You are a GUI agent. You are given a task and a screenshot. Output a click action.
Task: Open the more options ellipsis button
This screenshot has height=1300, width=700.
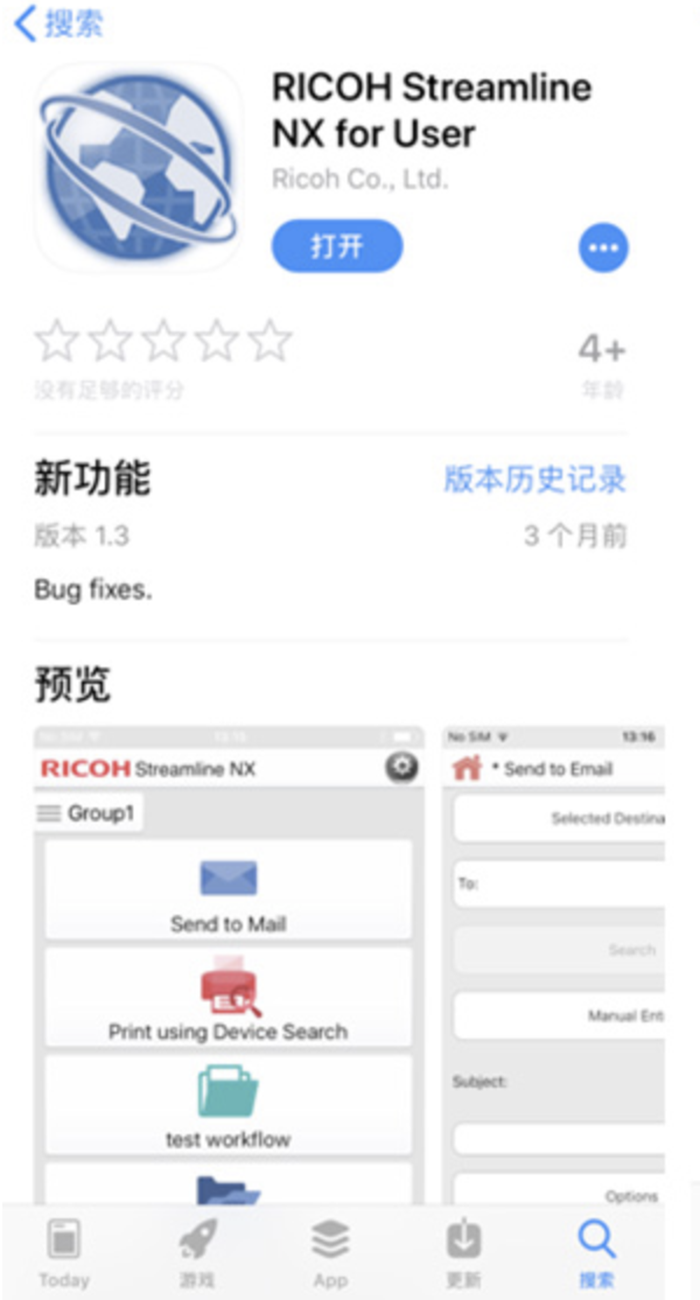click(x=603, y=248)
